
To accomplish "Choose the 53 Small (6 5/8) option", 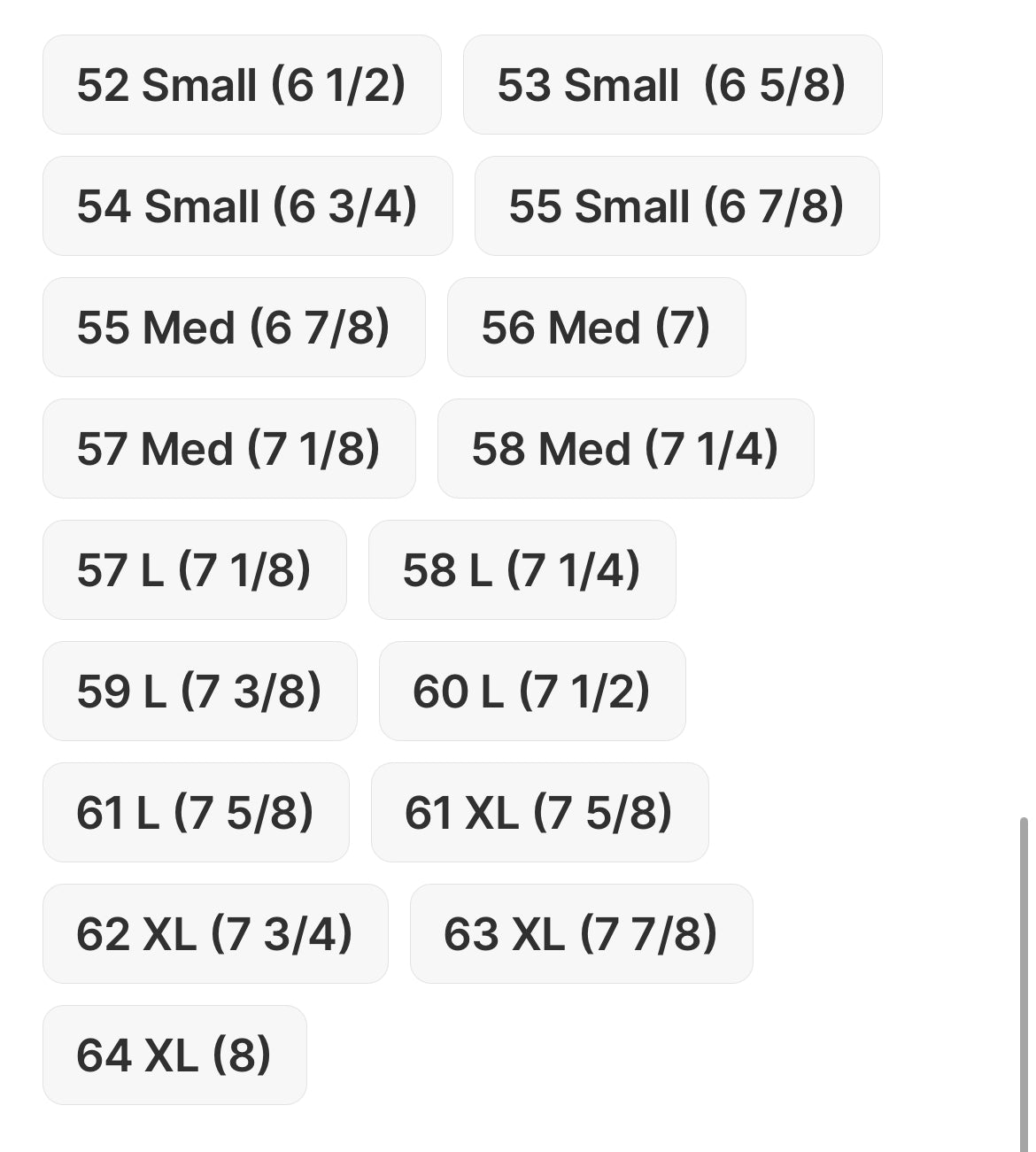I will click(x=672, y=85).
